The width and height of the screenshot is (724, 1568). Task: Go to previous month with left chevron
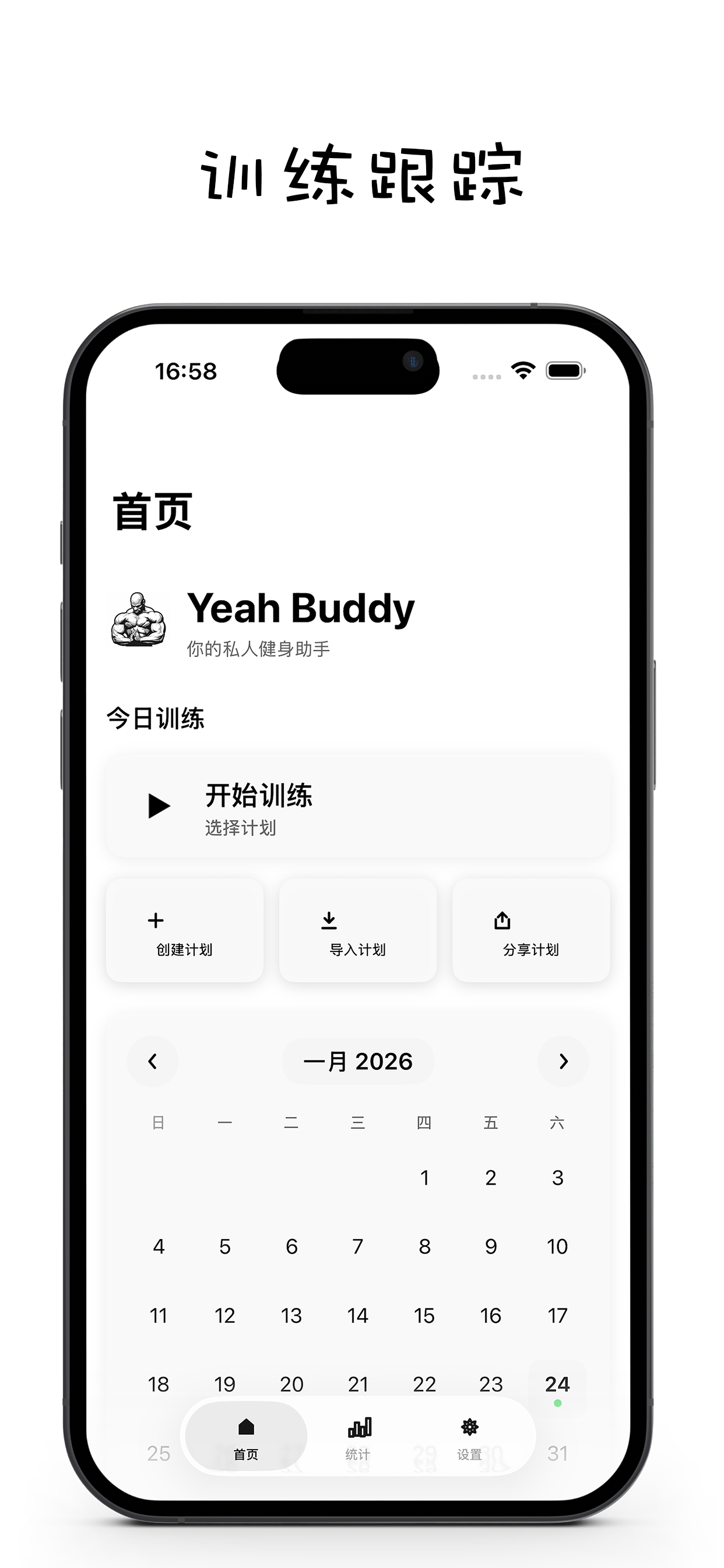(x=153, y=1062)
